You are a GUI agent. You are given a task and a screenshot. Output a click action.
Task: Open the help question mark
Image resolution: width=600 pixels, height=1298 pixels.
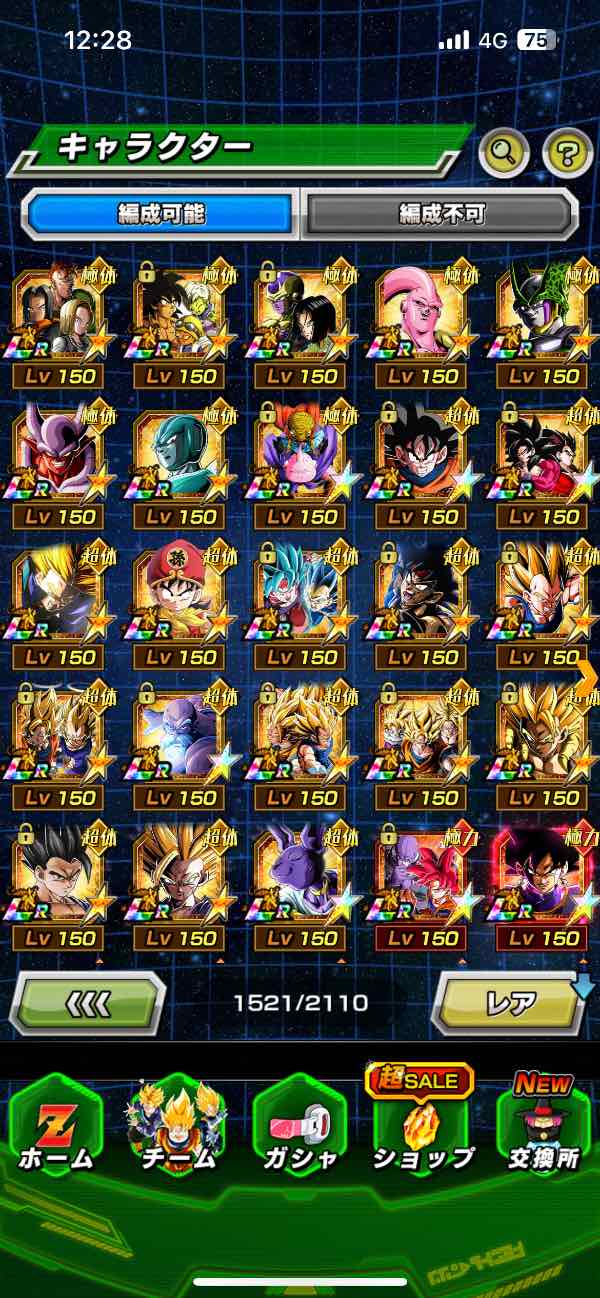pyautogui.click(x=567, y=153)
